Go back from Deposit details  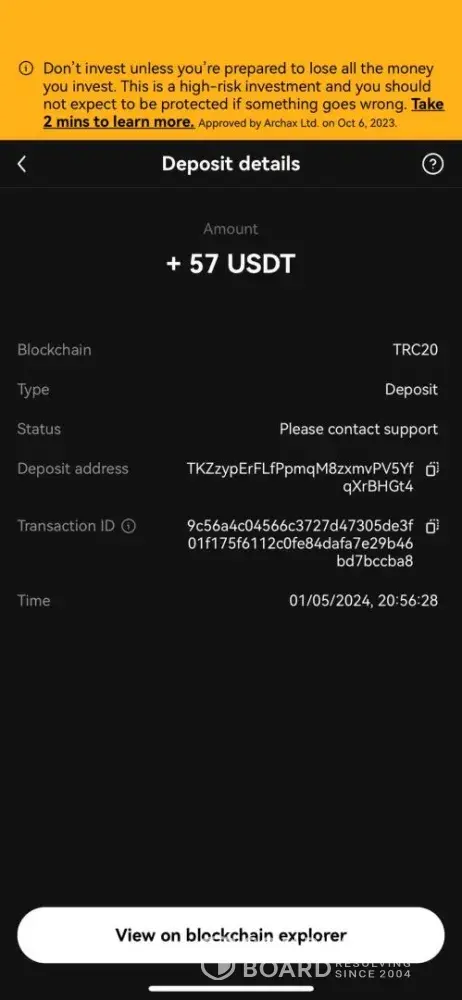pos(22,165)
